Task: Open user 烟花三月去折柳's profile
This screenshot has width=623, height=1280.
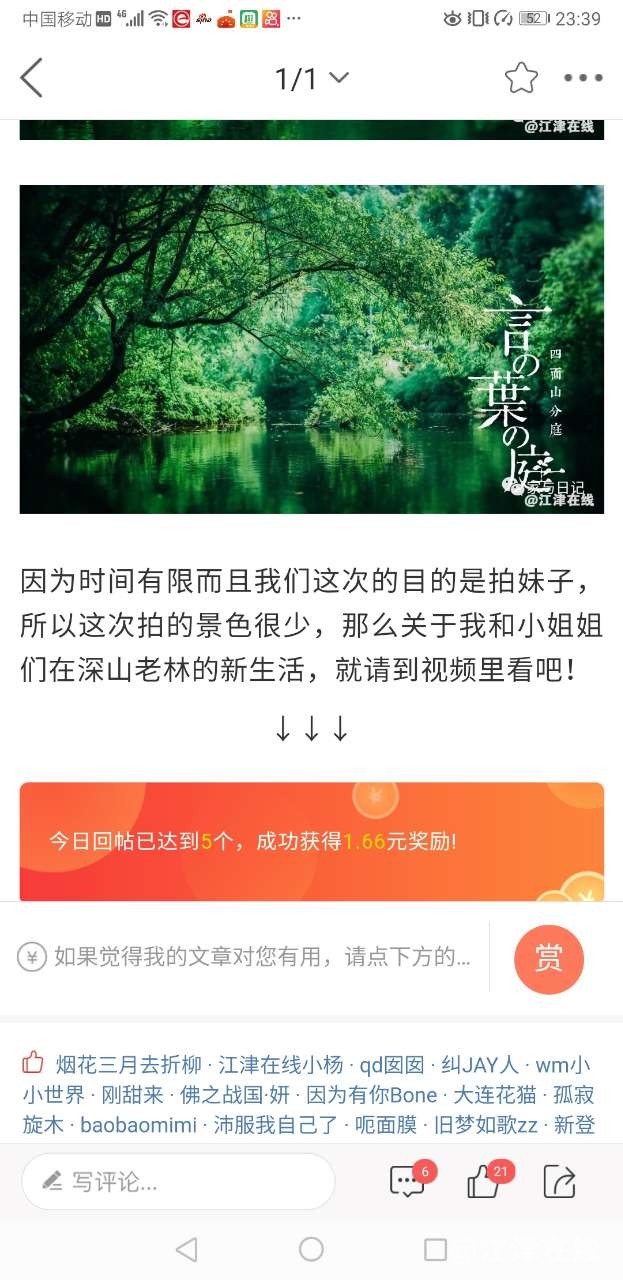Action: [128, 1064]
